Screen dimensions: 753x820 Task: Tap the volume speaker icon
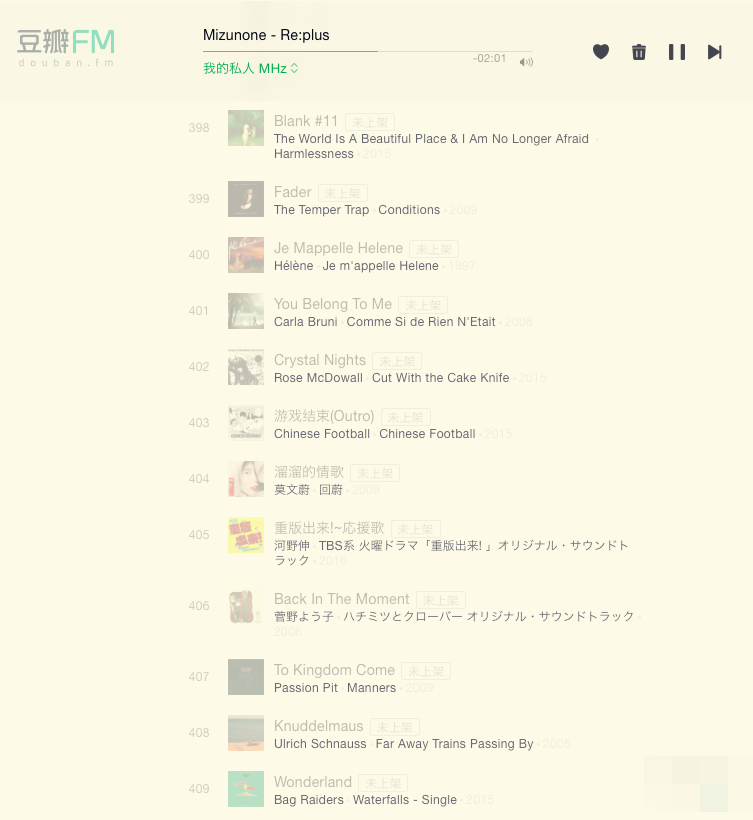(526, 62)
